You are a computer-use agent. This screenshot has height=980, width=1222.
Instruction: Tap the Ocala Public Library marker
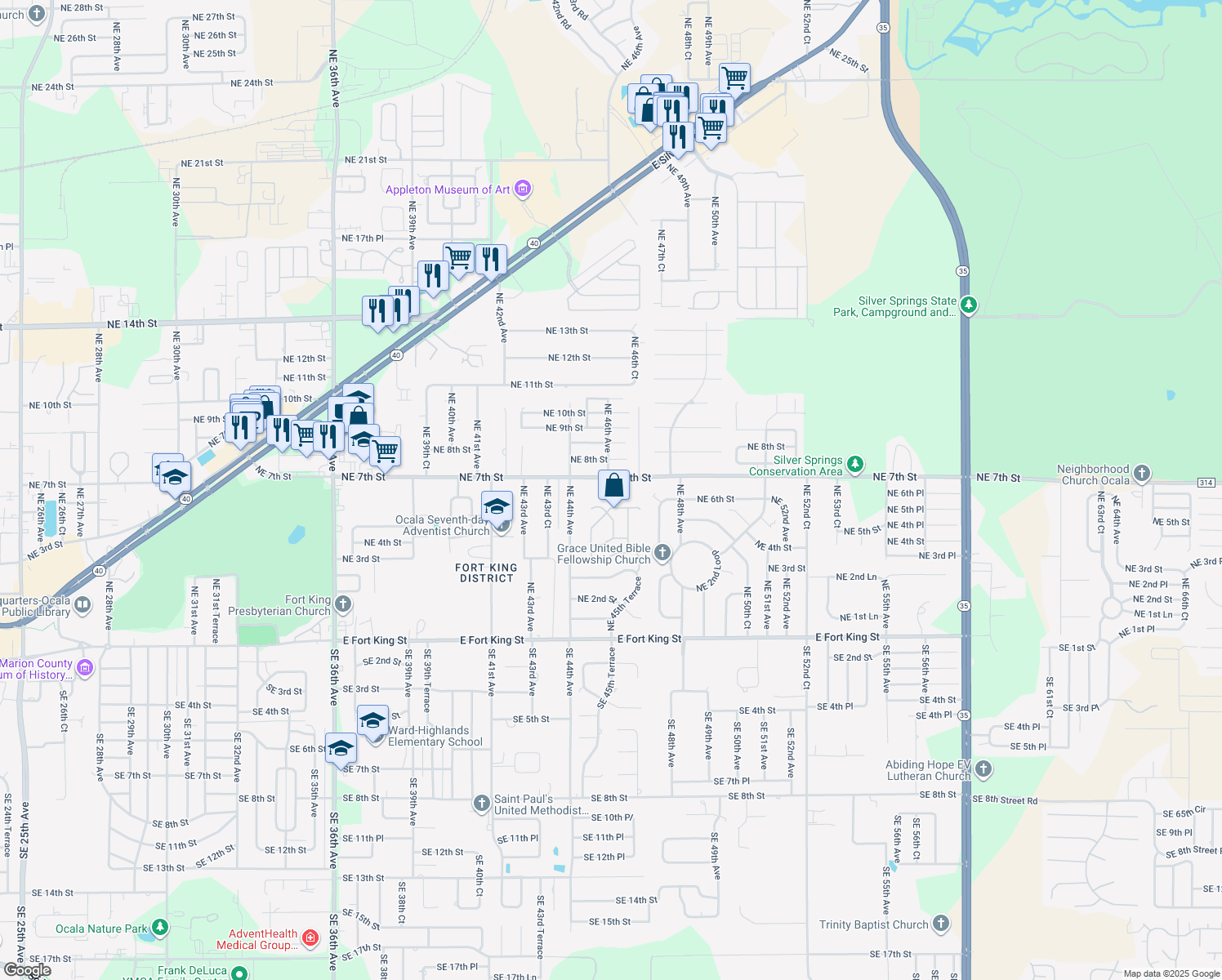point(83,605)
